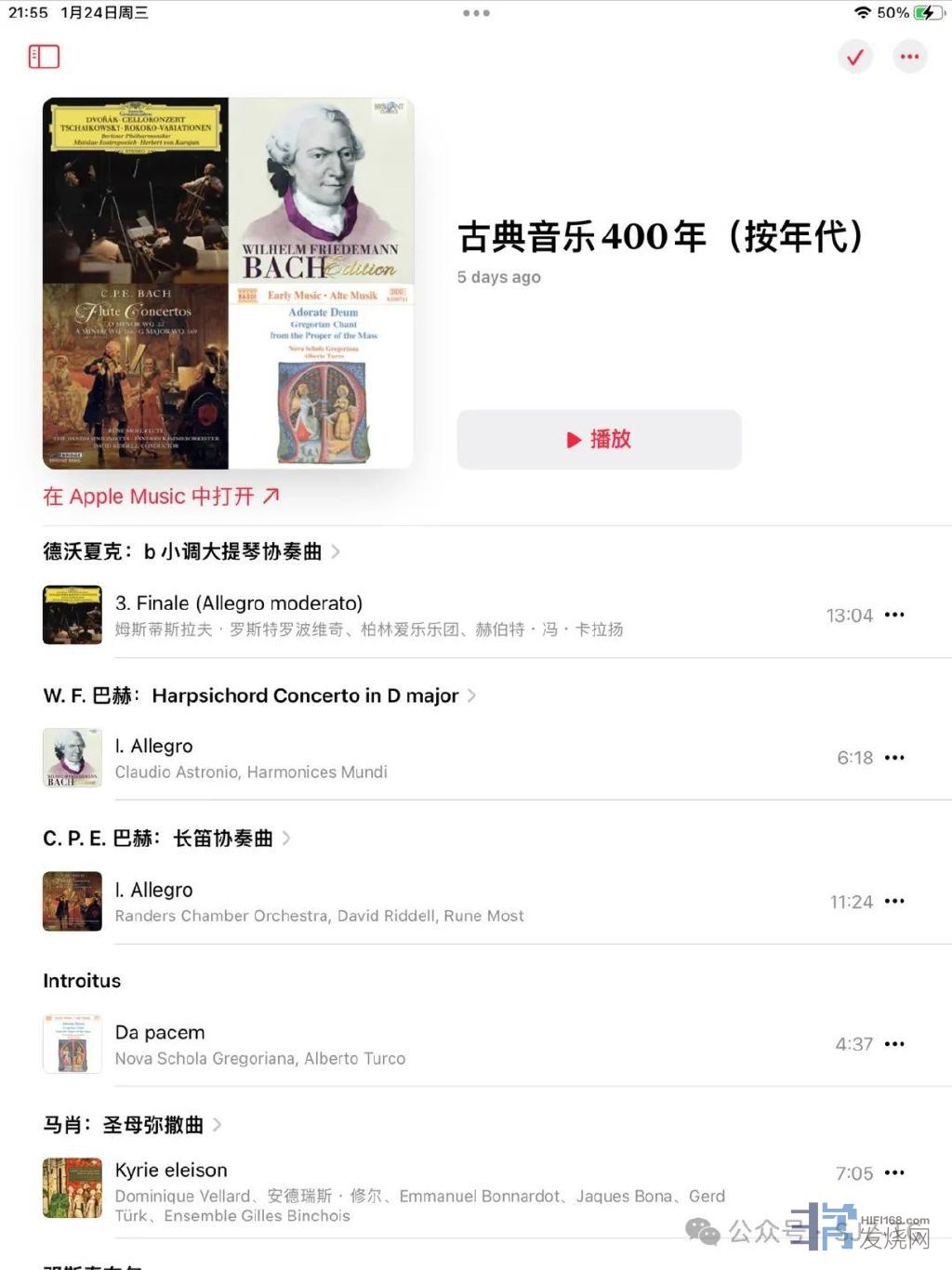Image resolution: width=952 pixels, height=1270 pixels.
Task: Tap the three-dot multitasking control at top
Action: click(x=476, y=13)
